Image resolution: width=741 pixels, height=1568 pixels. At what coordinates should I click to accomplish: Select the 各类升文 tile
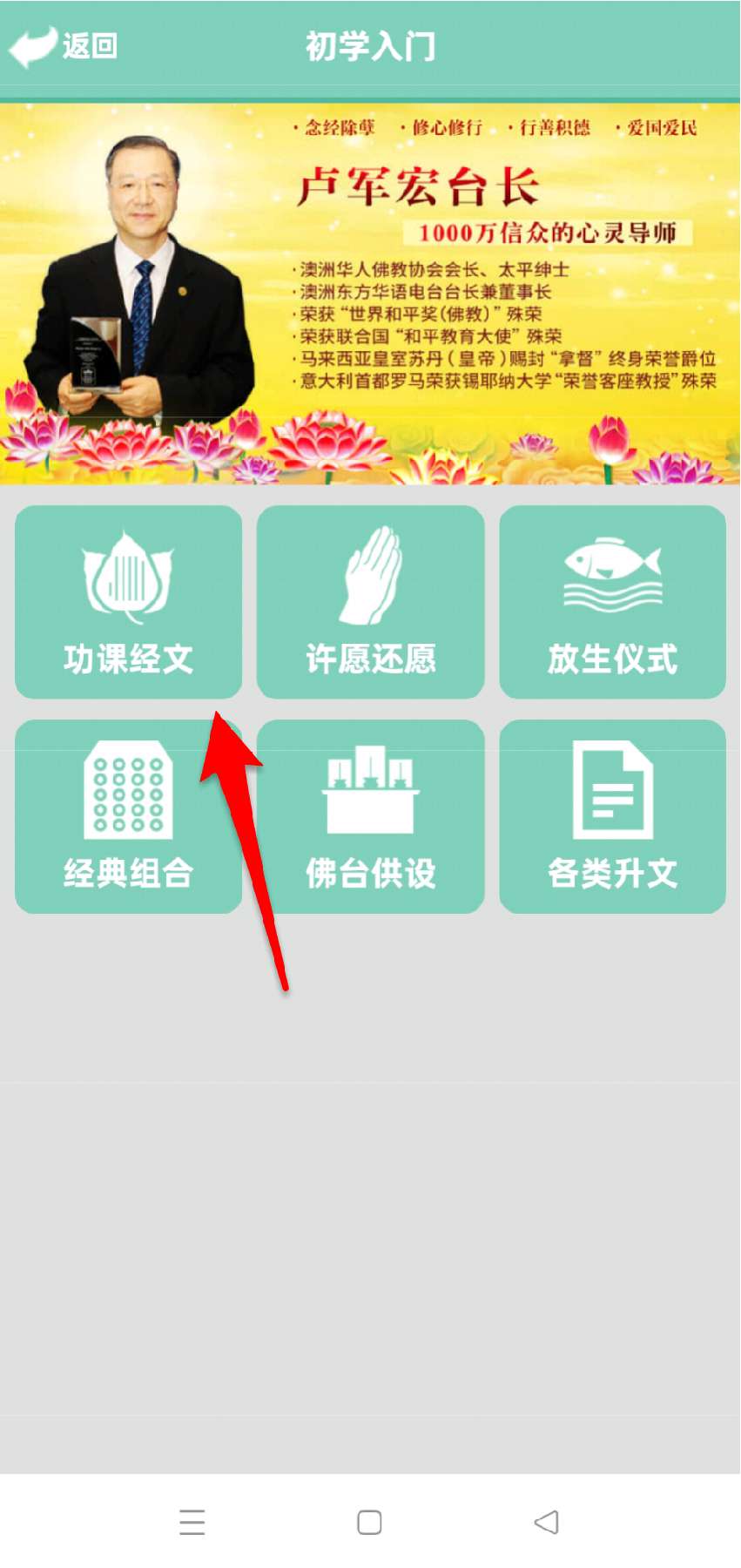coord(612,816)
